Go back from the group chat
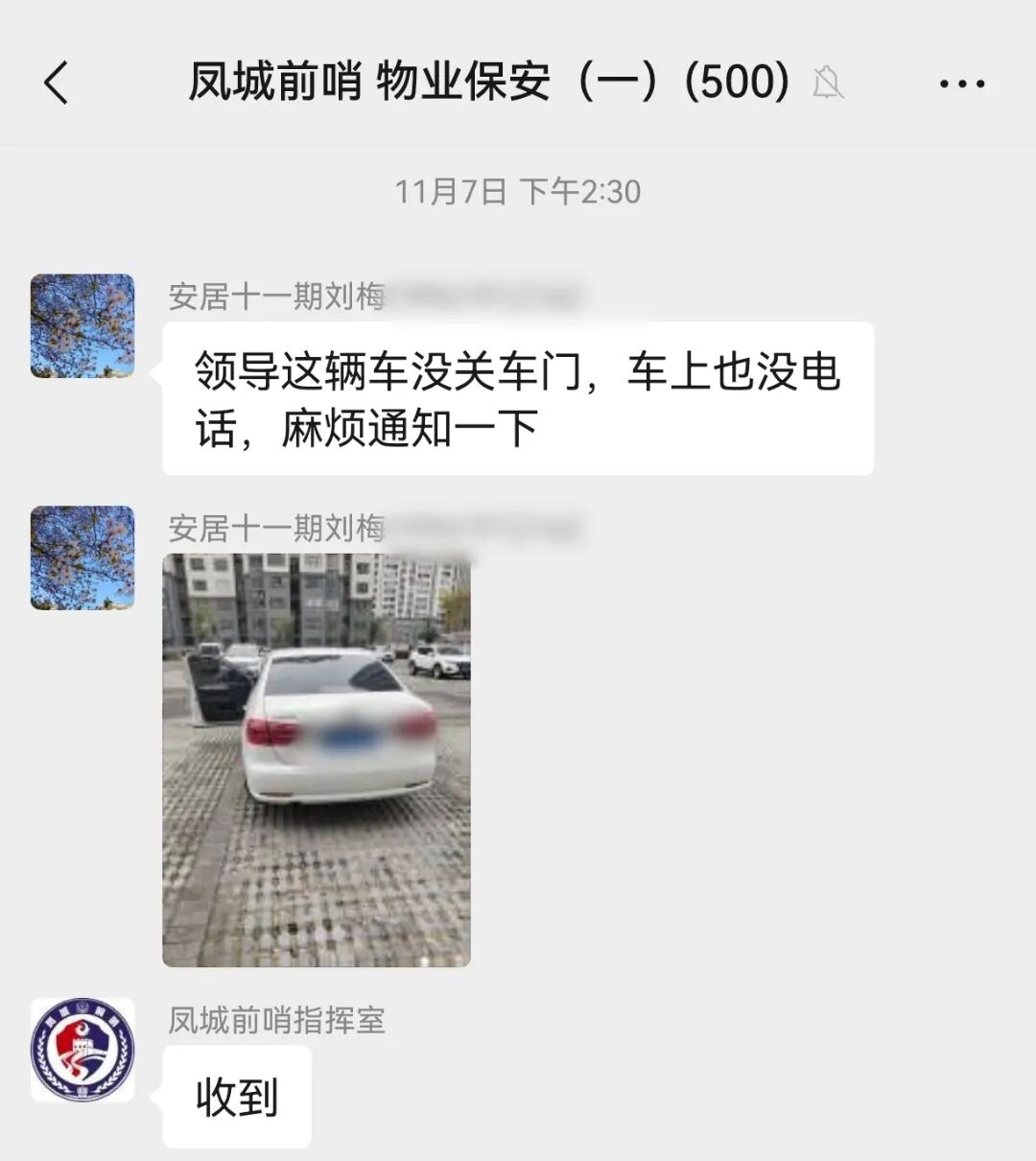The image size is (1036, 1161). (x=57, y=83)
